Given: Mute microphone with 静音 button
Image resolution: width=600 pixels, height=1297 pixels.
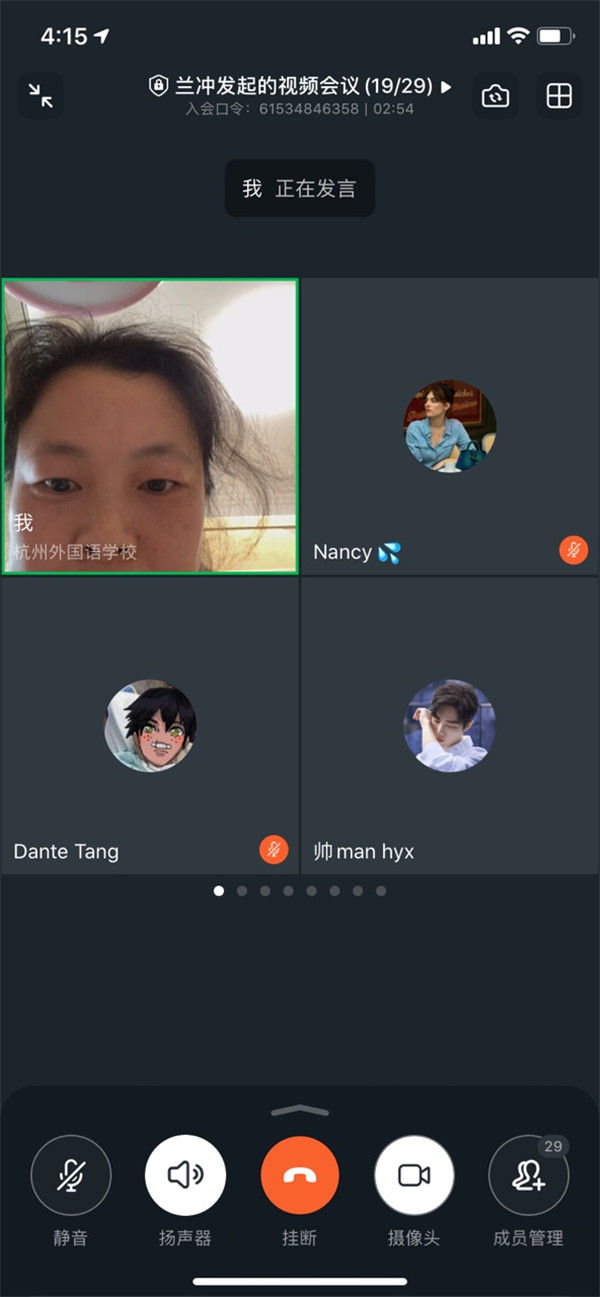Looking at the screenshot, I should tap(71, 1175).
